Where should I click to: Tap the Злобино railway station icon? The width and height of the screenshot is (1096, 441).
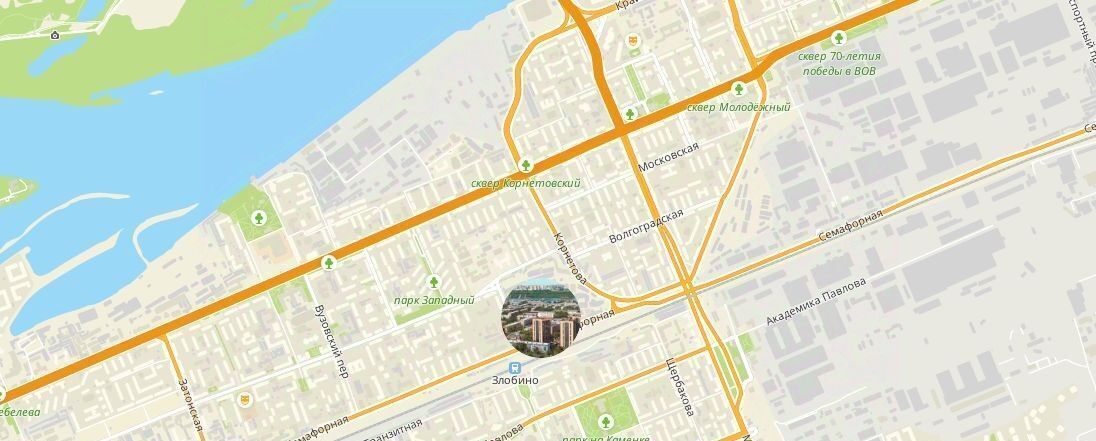[x=516, y=367]
